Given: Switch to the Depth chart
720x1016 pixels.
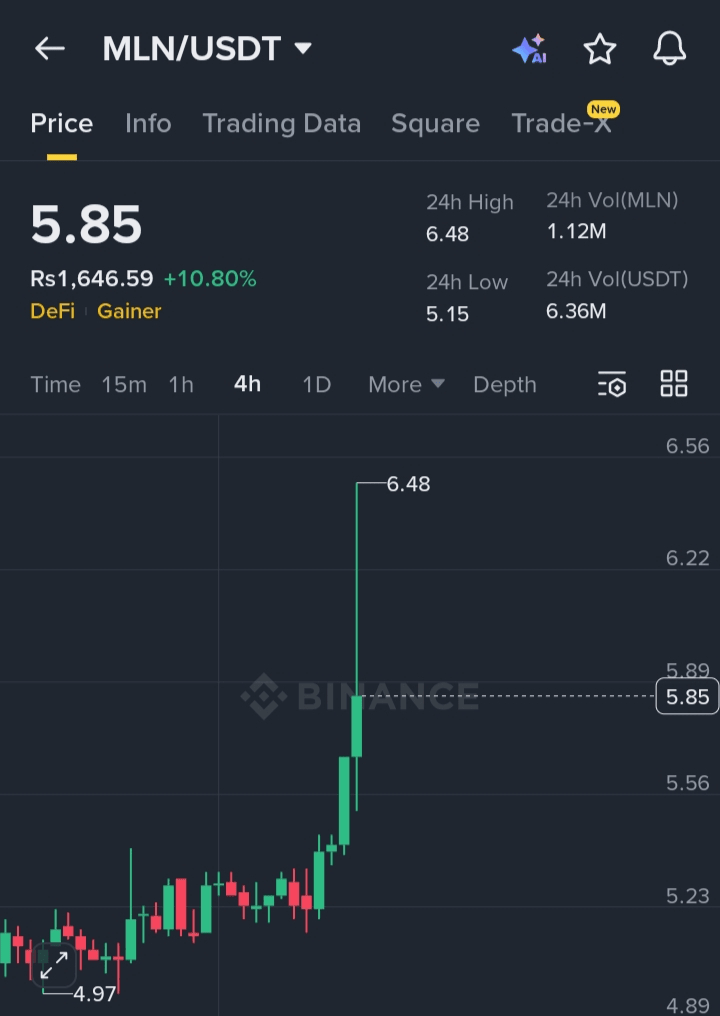Looking at the screenshot, I should click(x=504, y=384).
